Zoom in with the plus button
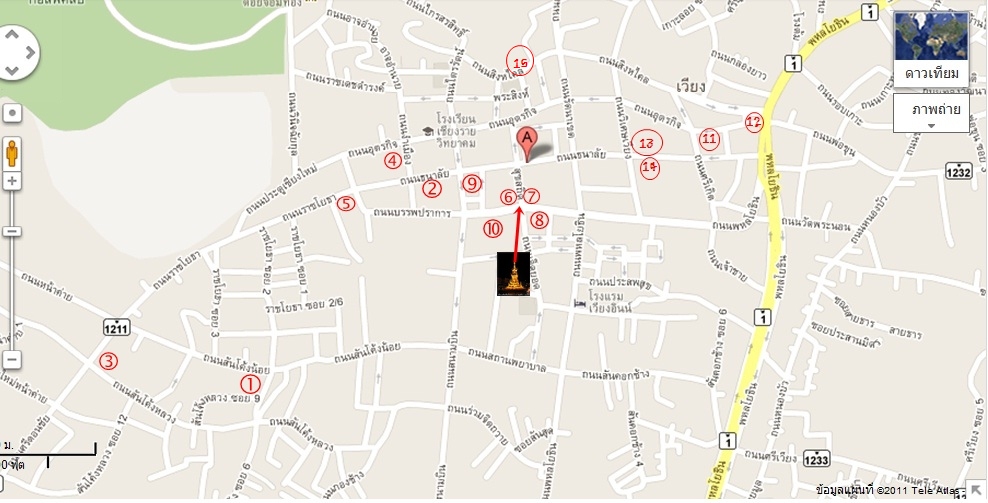This screenshot has height=503, width=988. click(x=12, y=181)
